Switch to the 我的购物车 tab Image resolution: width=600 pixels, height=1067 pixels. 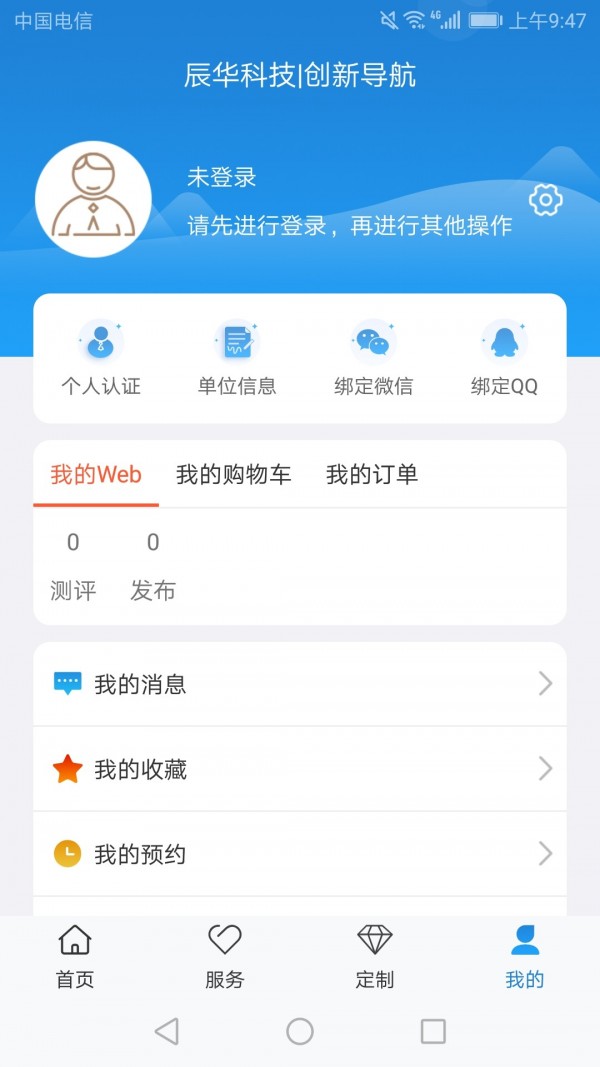[x=233, y=474]
